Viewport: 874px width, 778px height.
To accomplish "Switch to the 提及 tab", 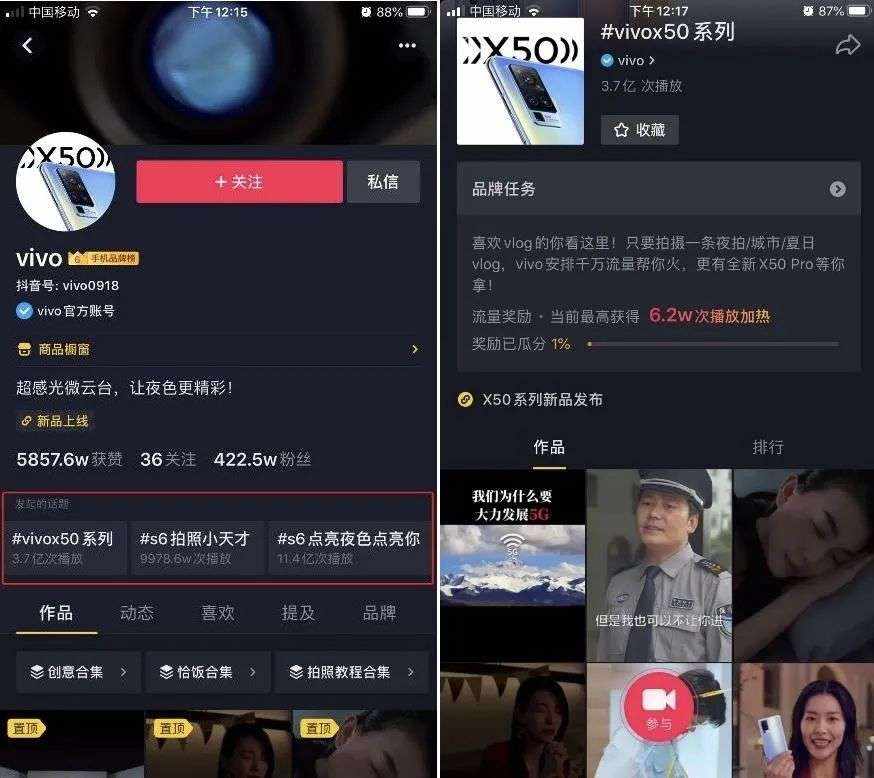I will [298, 613].
